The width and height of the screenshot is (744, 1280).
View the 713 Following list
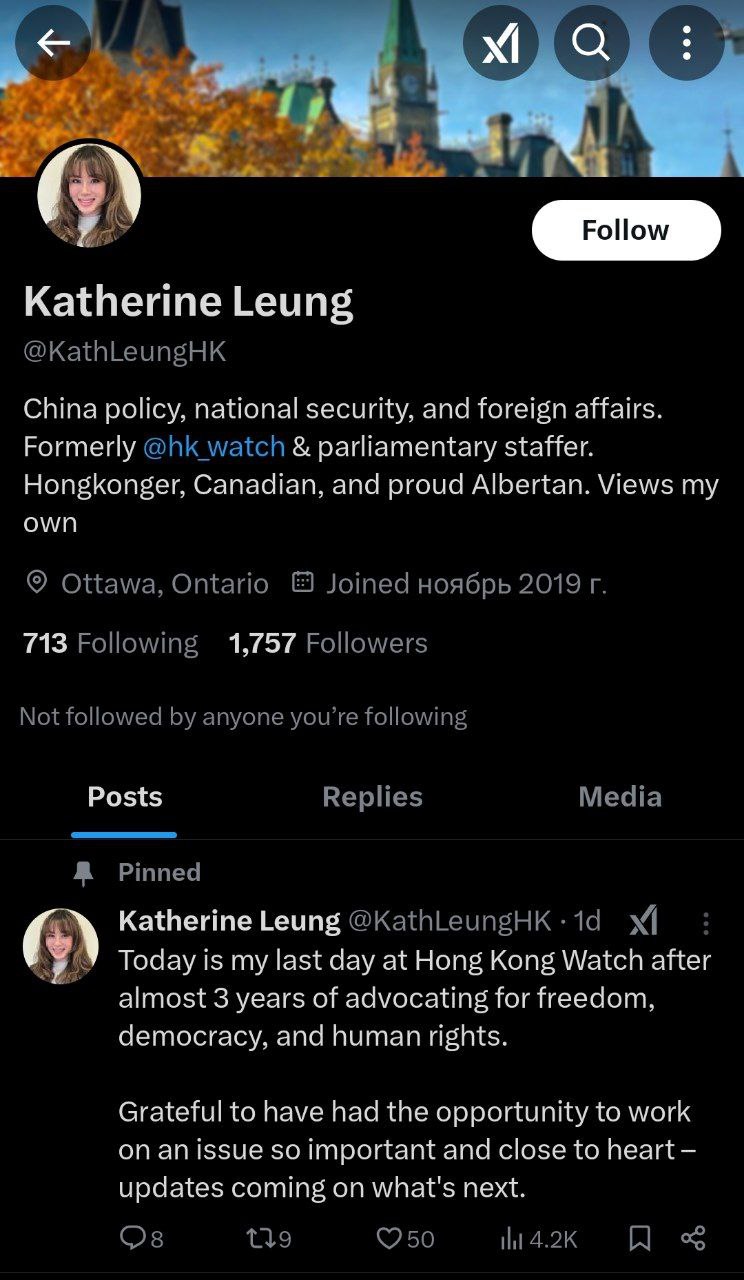point(110,643)
